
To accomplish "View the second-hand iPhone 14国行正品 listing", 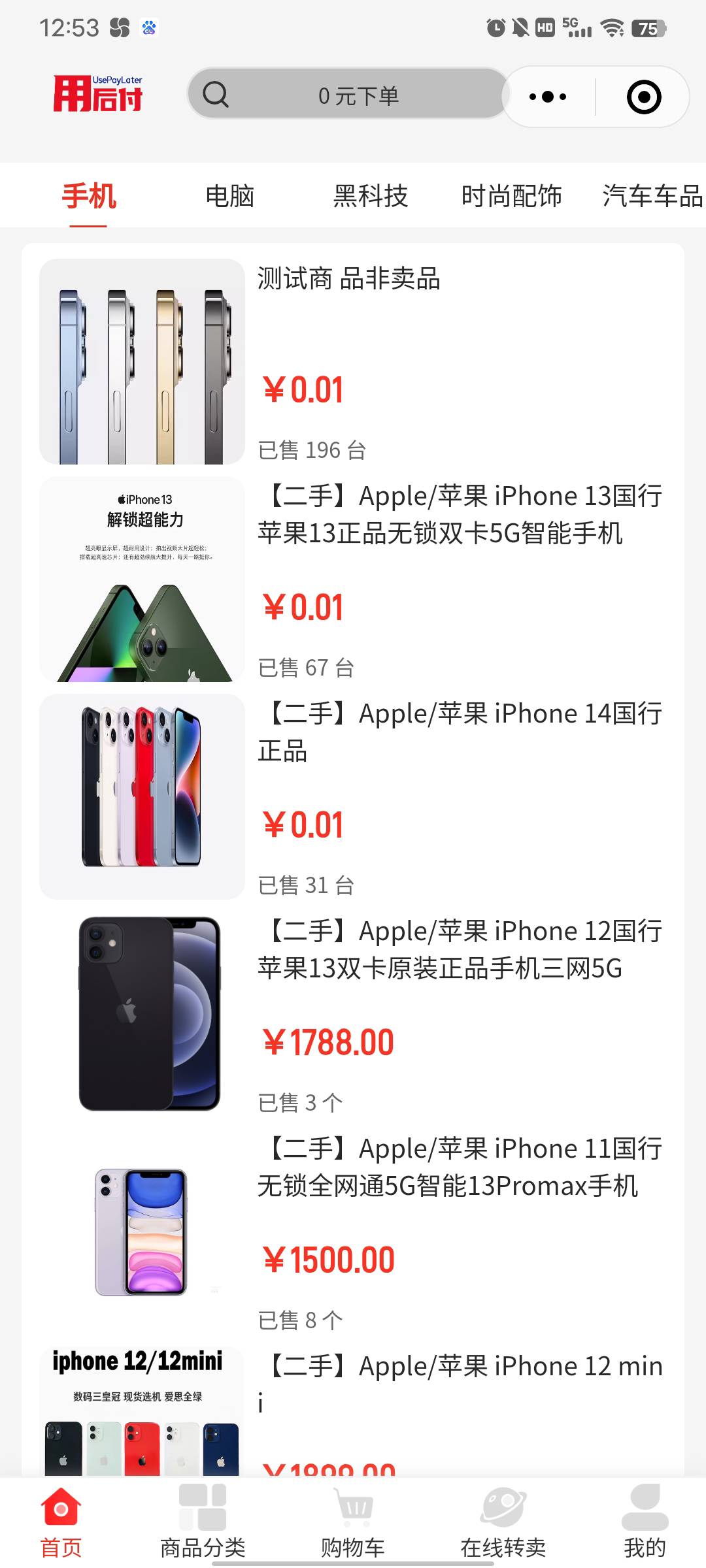I will click(x=353, y=796).
